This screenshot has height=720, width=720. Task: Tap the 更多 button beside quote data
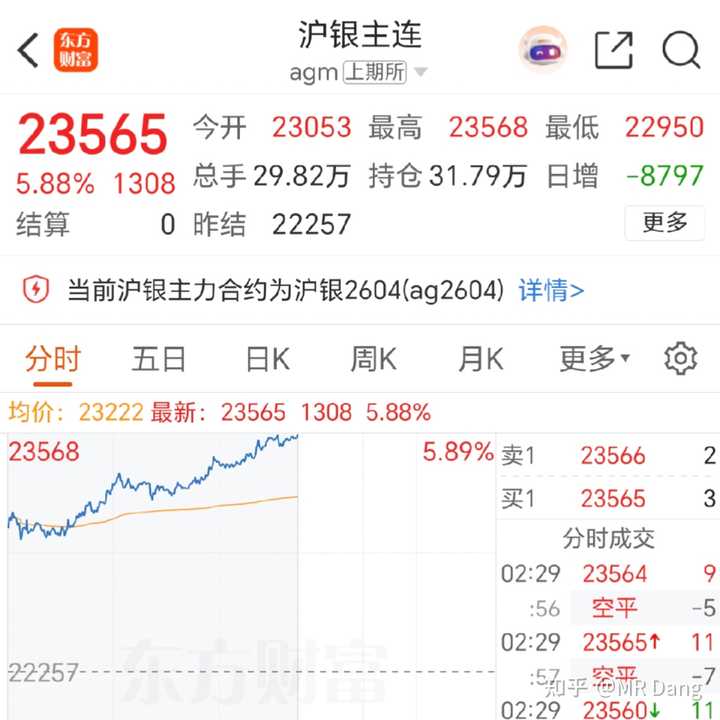pyautogui.click(x=665, y=222)
